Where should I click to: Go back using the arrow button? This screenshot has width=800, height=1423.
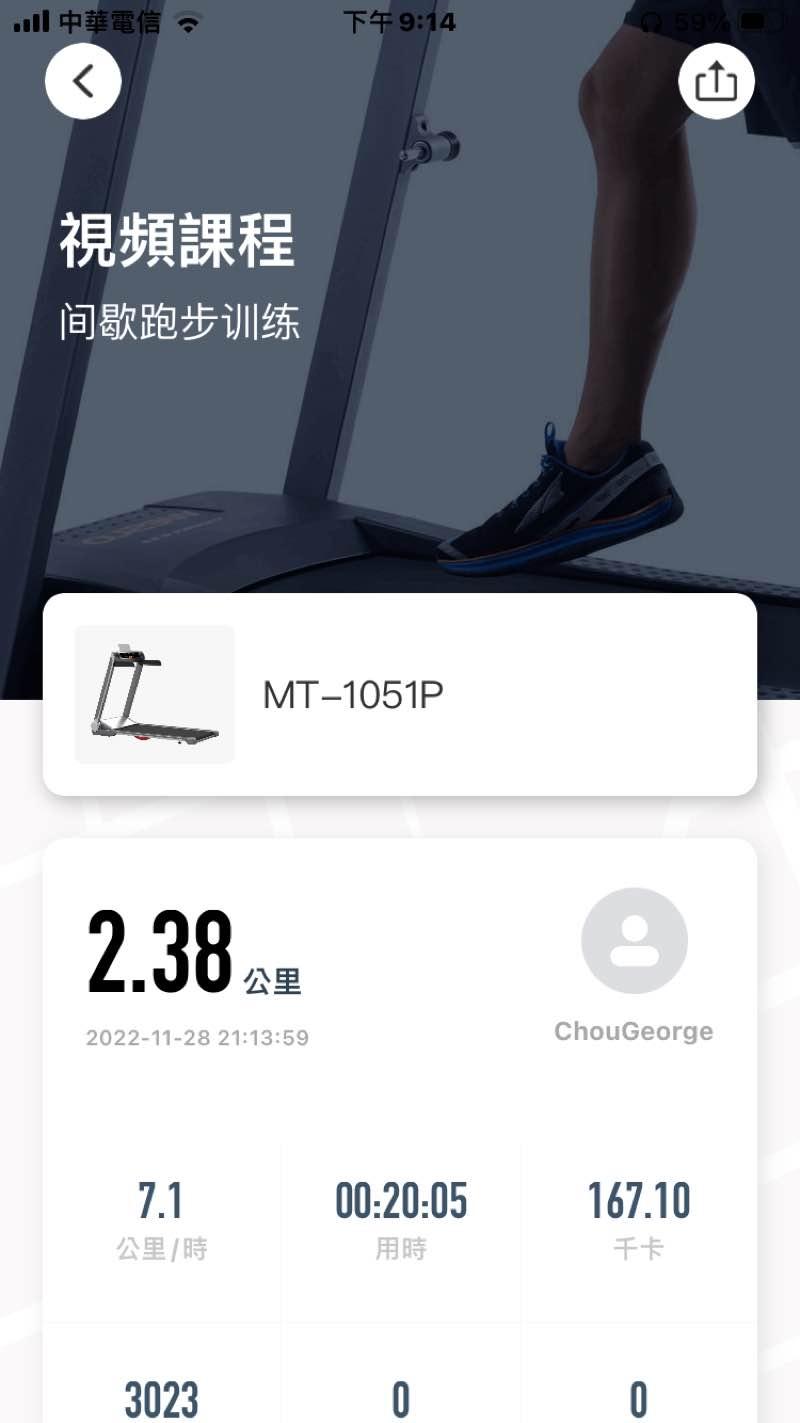click(x=83, y=82)
